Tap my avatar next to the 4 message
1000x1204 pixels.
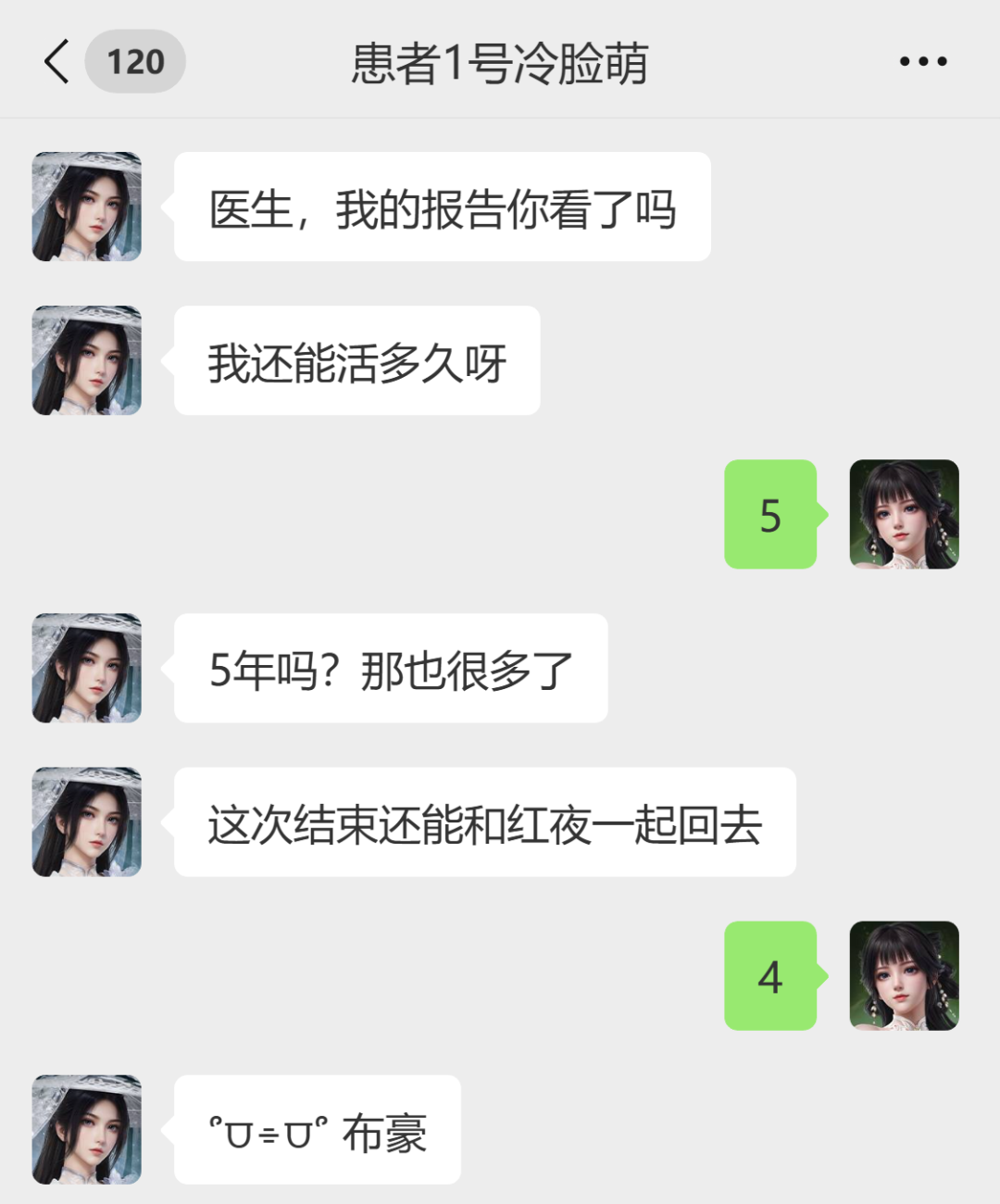click(x=904, y=975)
